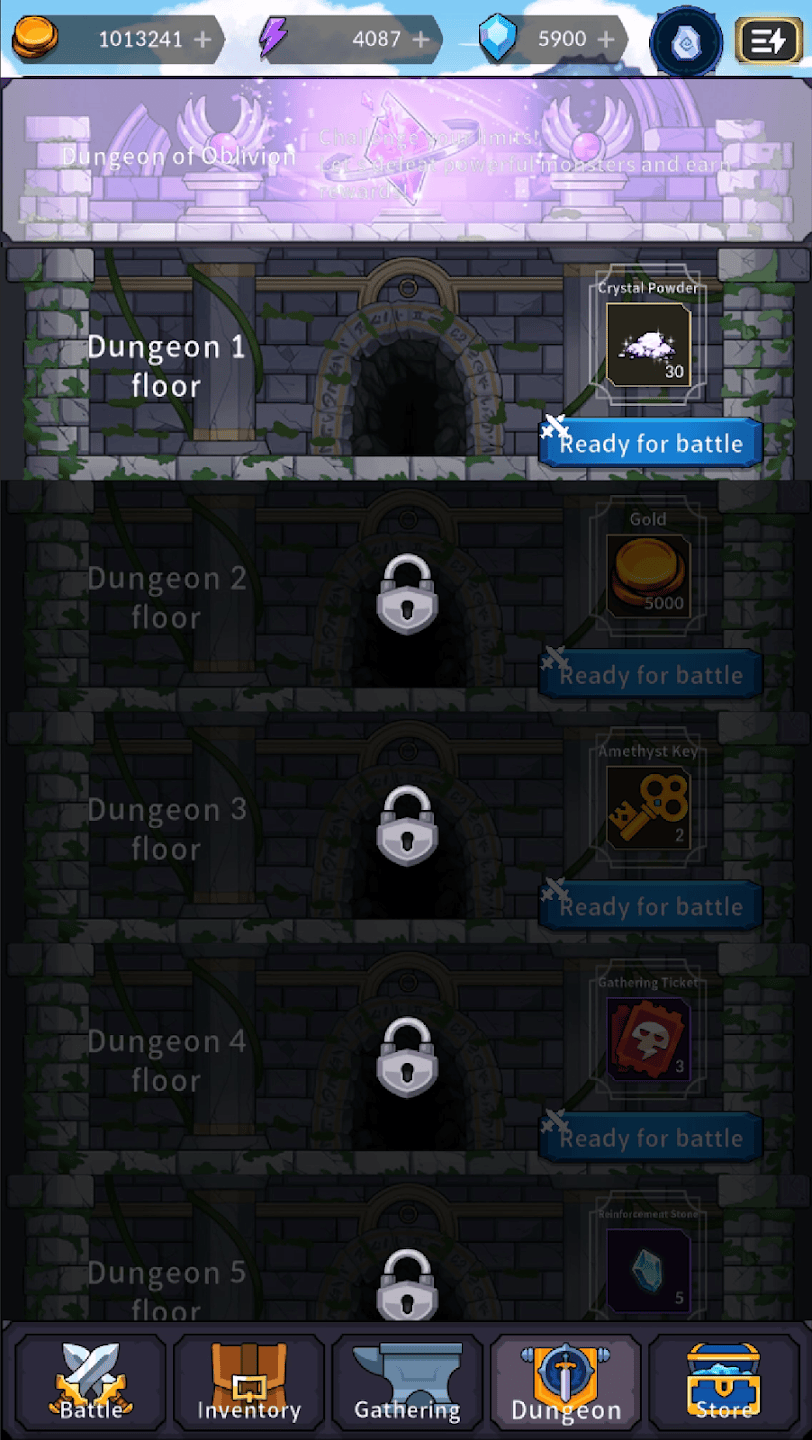
Task: Add more gold coins
Action: click(203, 39)
